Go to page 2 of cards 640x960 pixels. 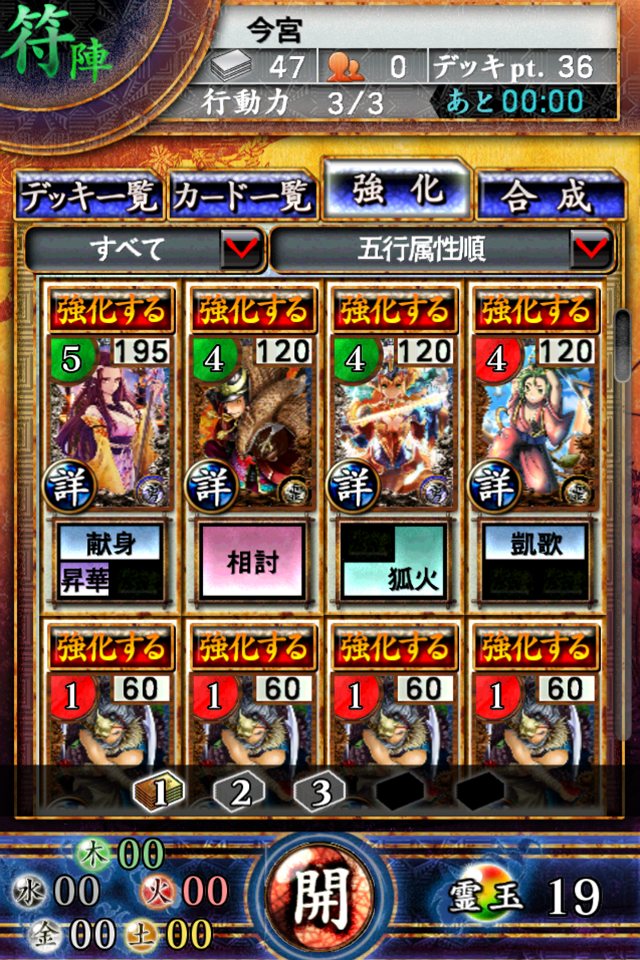239,793
